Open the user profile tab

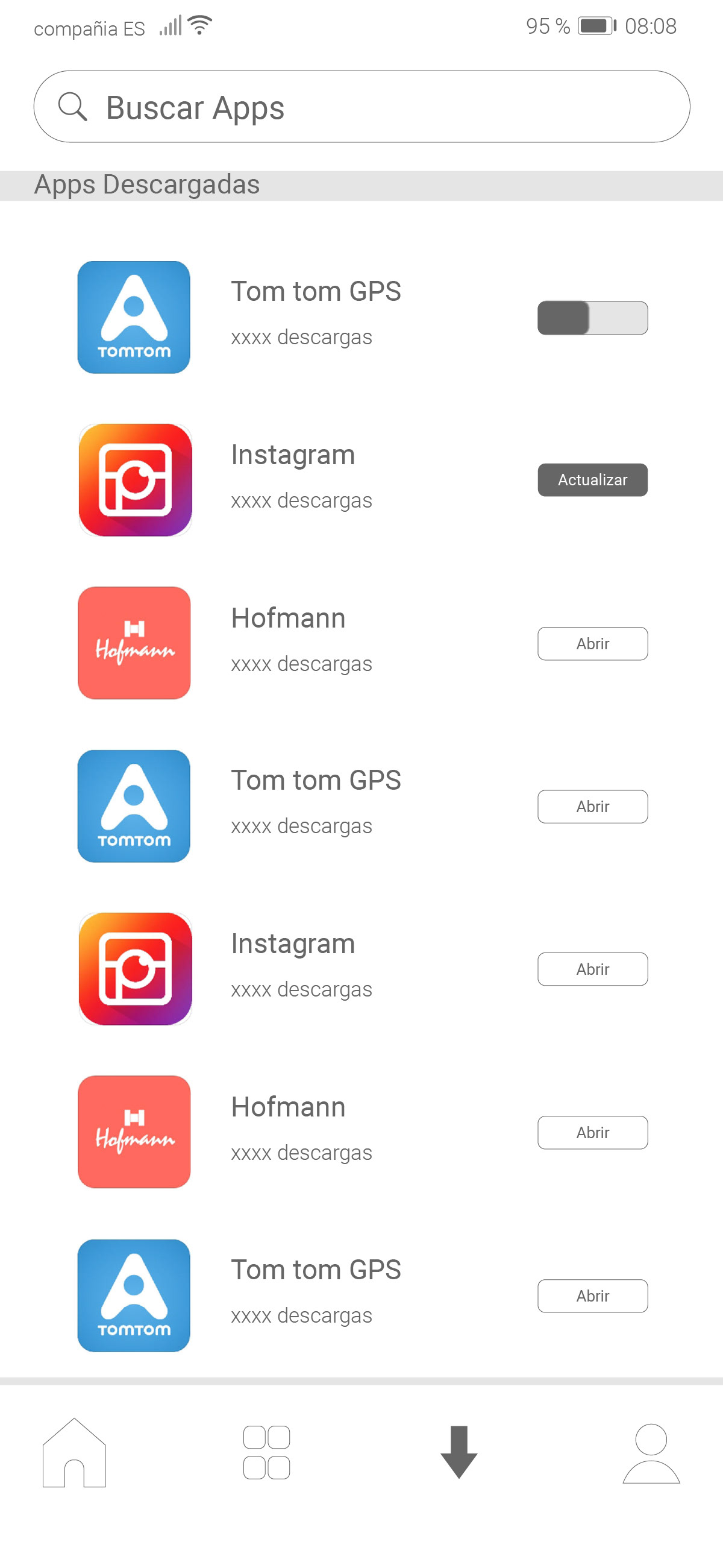coord(651,1453)
